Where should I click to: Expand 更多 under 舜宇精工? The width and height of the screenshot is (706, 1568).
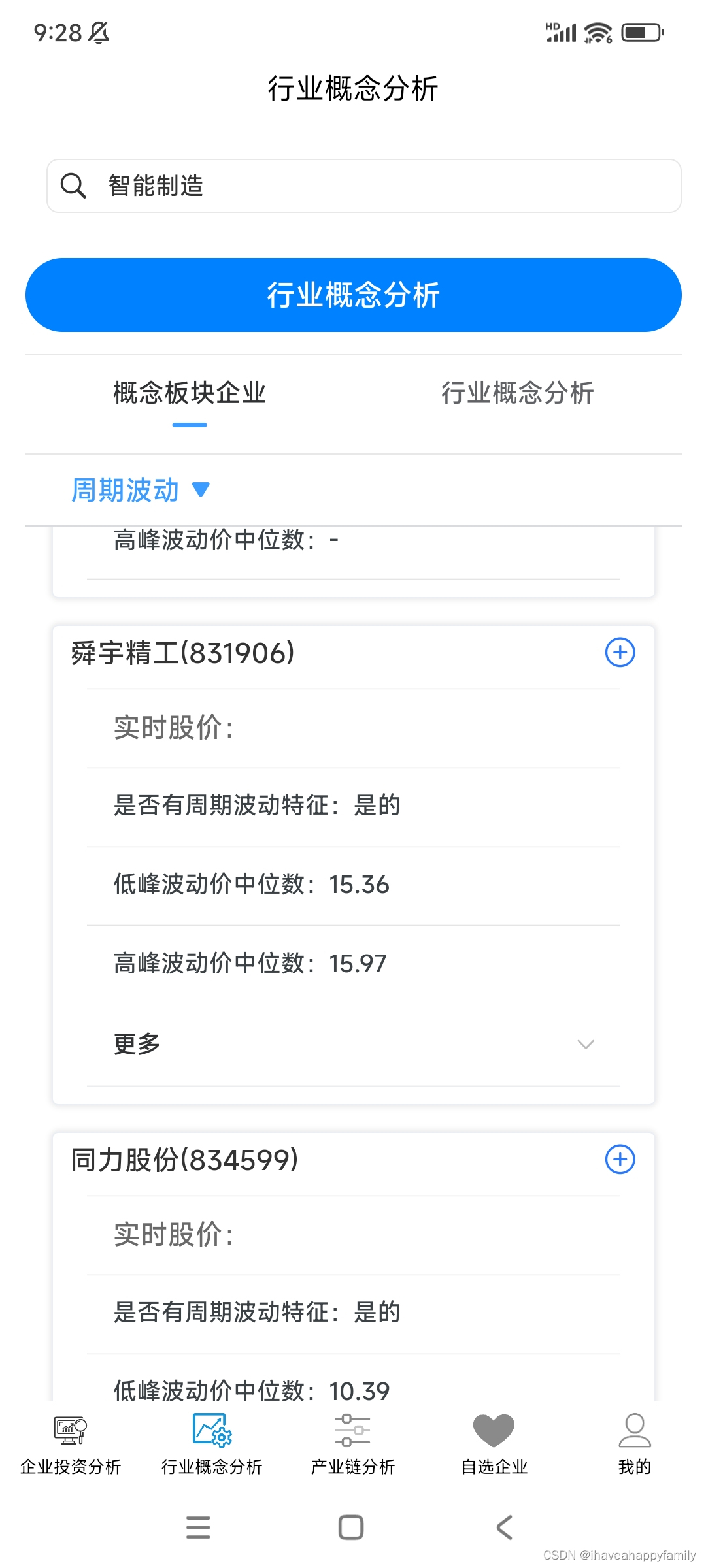tap(353, 1044)
